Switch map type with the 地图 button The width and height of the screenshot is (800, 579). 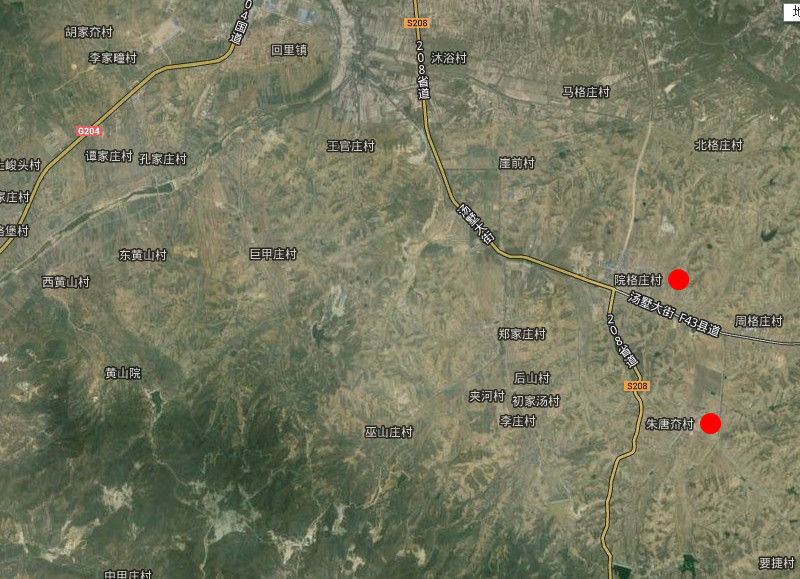[791, 10]
